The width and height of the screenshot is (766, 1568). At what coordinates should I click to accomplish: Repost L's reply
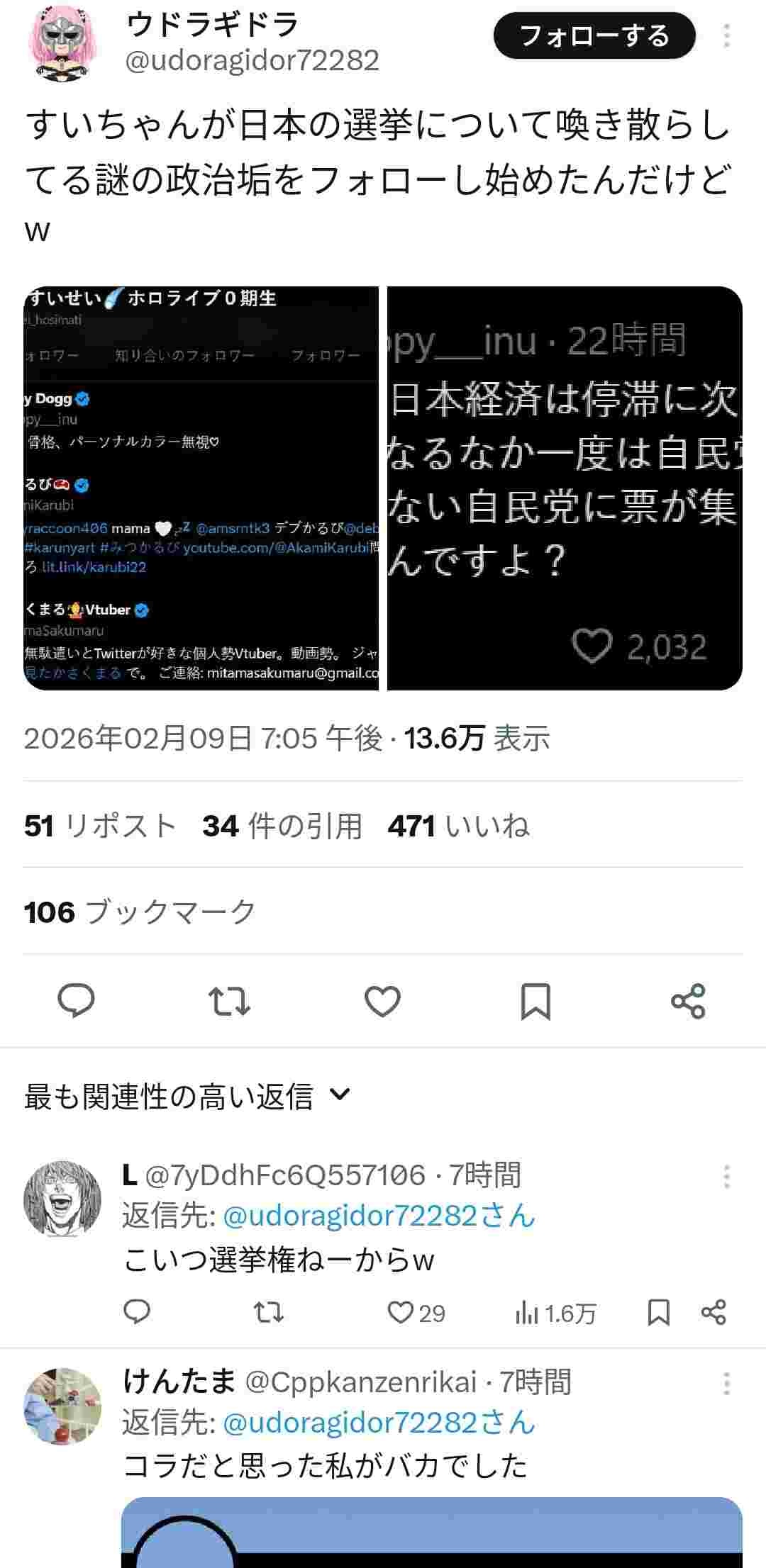pyautogui.click(x=269, y=1314)
